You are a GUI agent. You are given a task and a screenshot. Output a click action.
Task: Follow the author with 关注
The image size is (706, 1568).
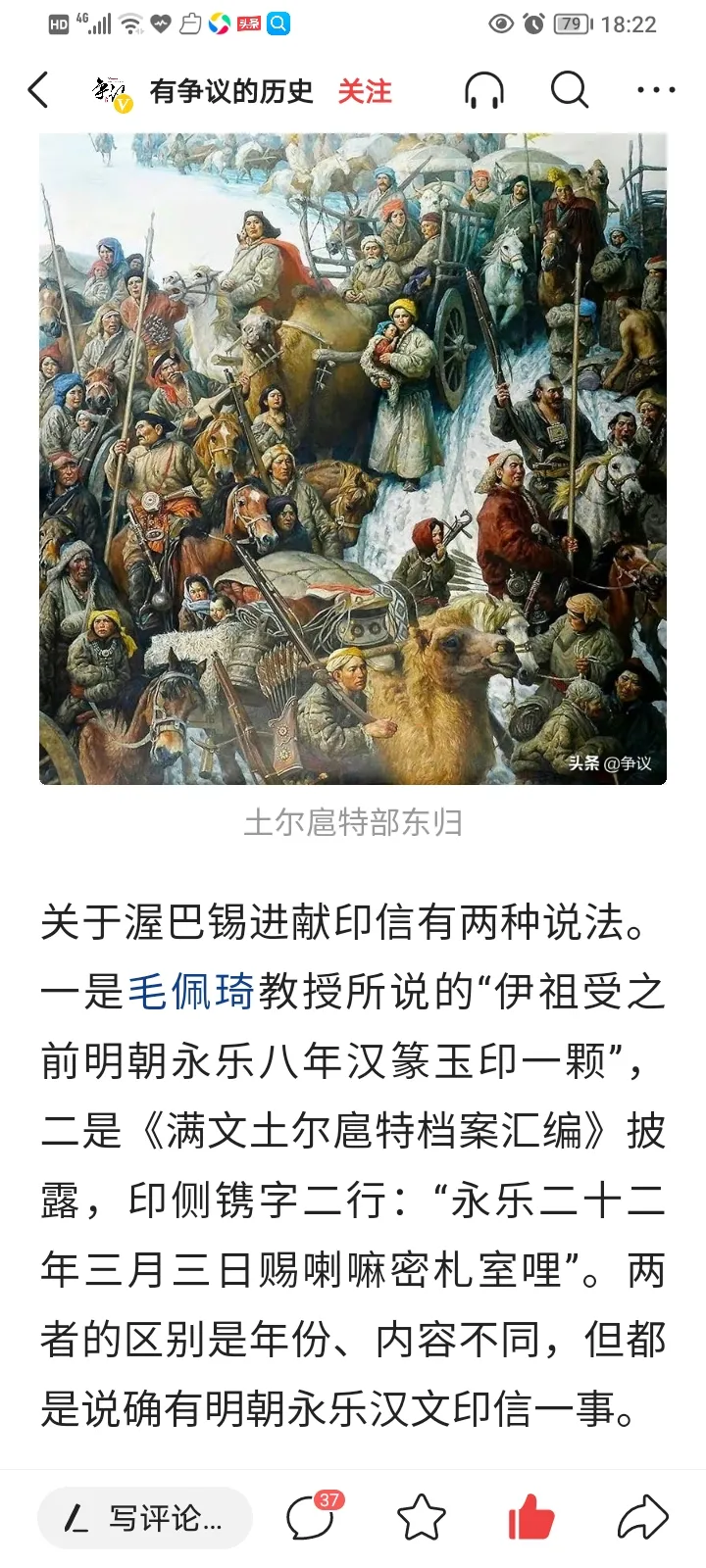pos(365,91)
